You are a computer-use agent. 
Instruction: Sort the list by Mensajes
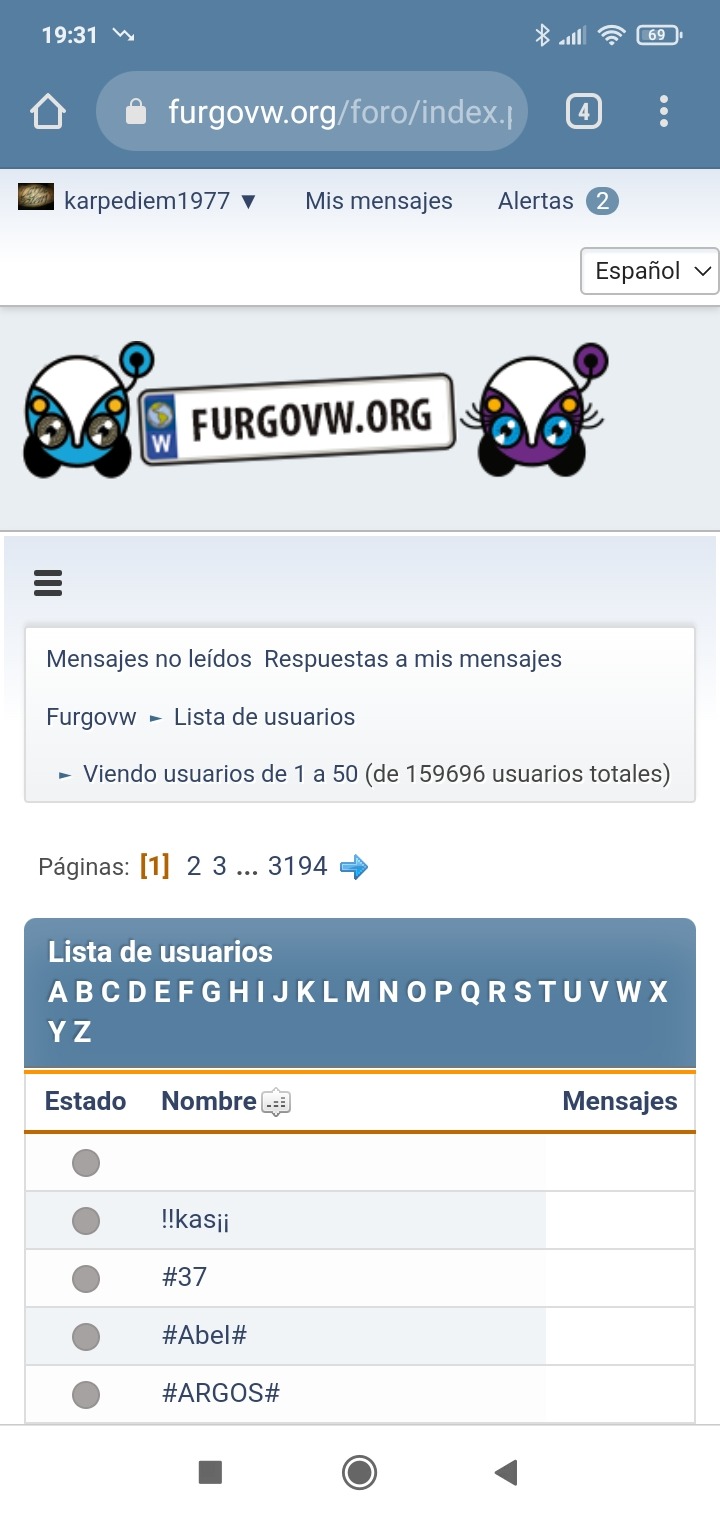click(619, 1101)
